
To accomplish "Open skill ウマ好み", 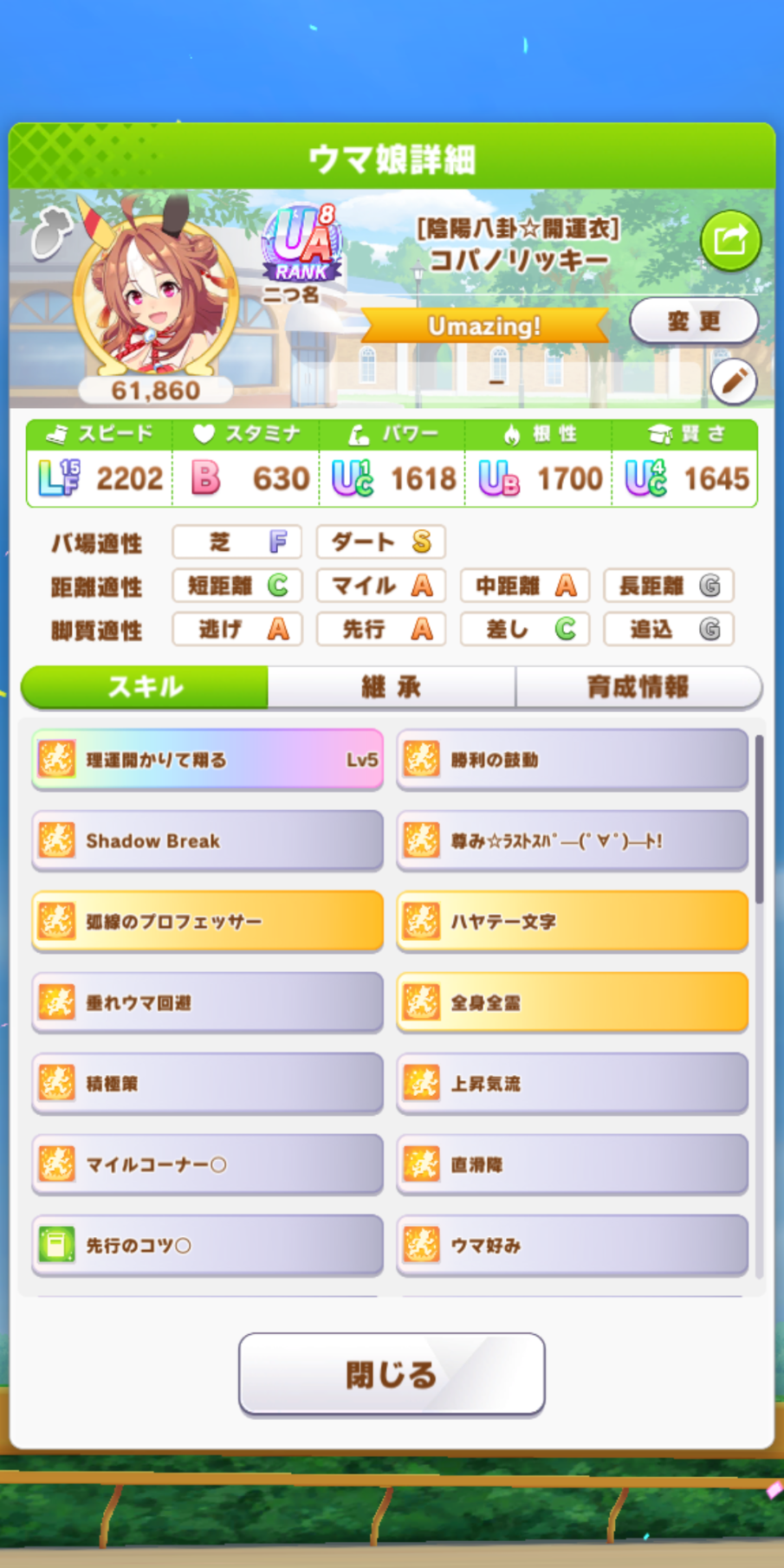I will point(572,1246).
